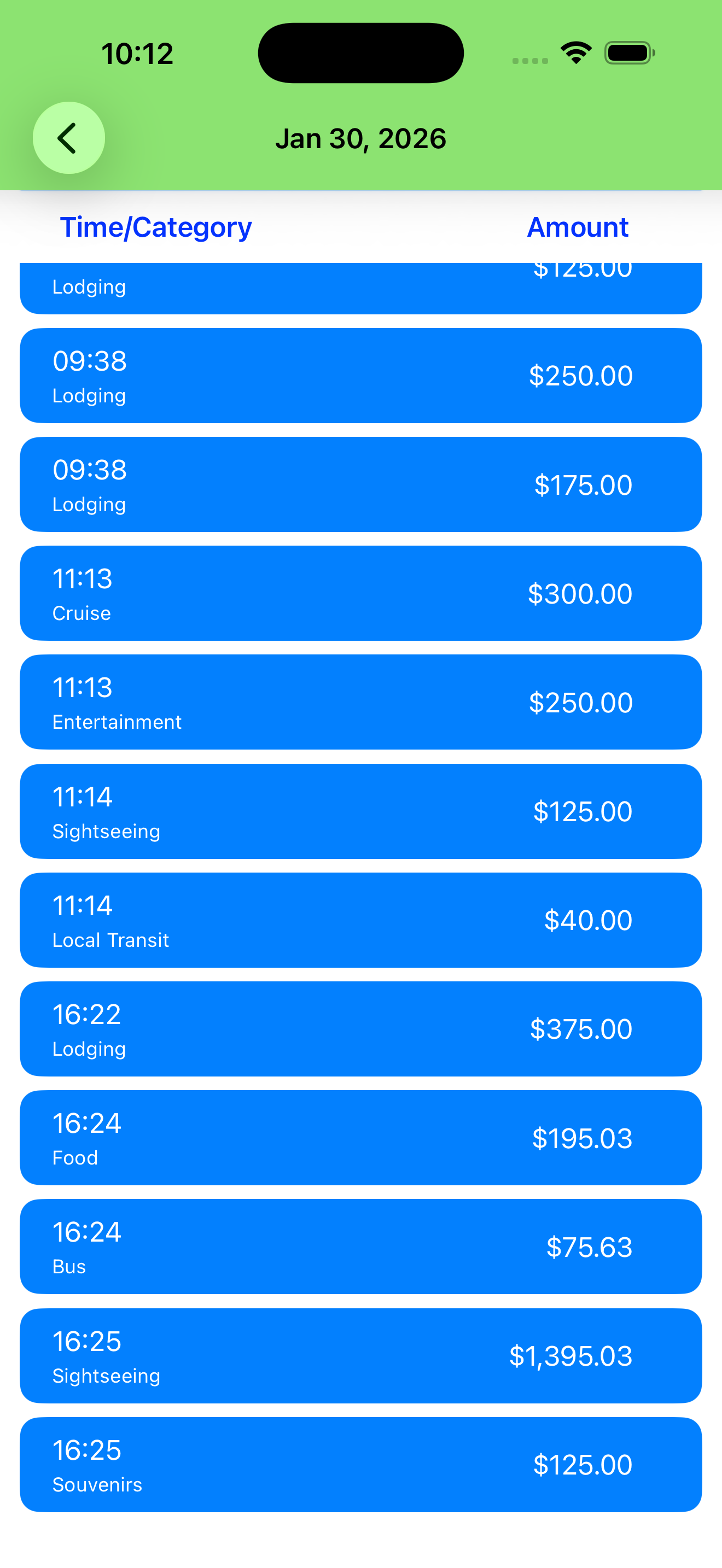Open the 16:22 Lodging $375.00 expense

click(360, 1029)
